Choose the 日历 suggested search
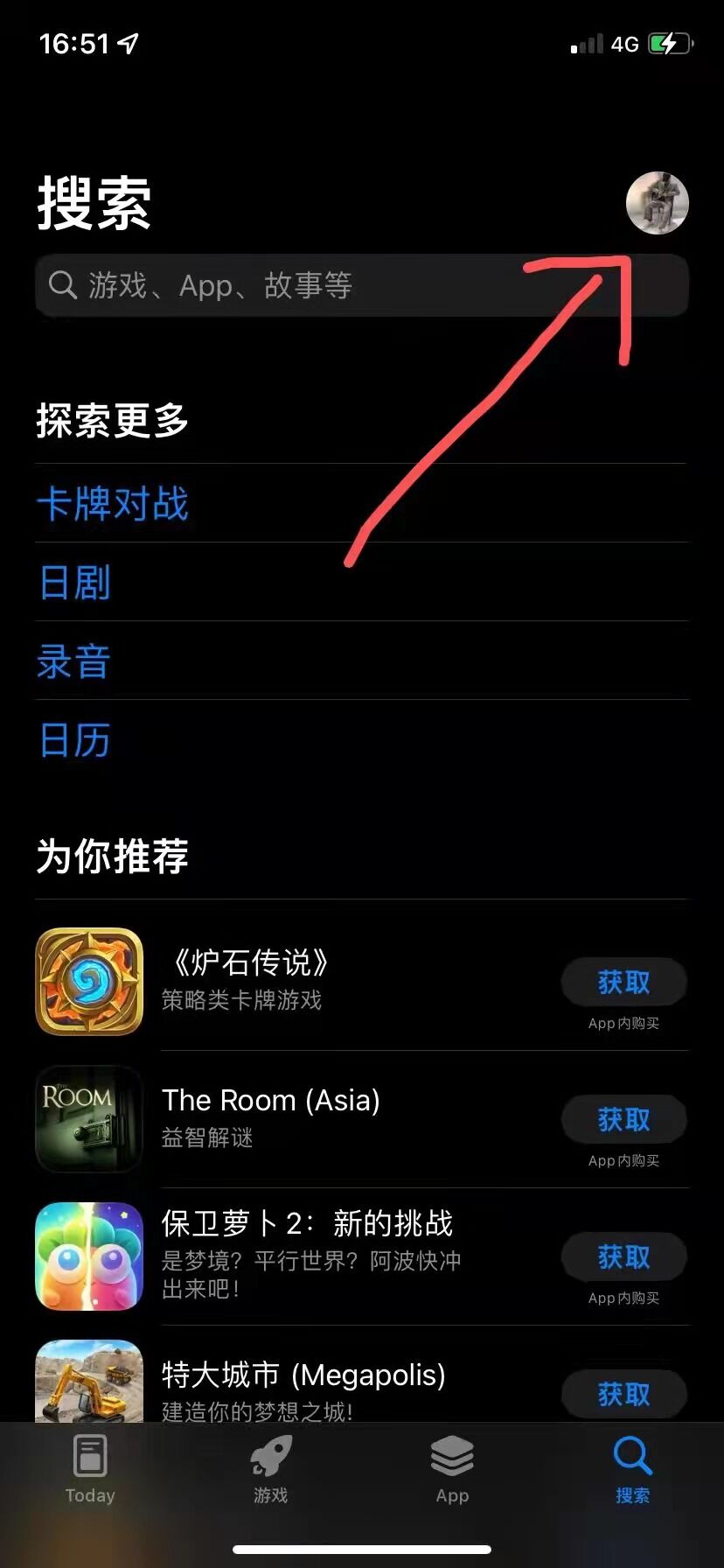Screen dimensions: 724x1568 (x=75, y=740)
